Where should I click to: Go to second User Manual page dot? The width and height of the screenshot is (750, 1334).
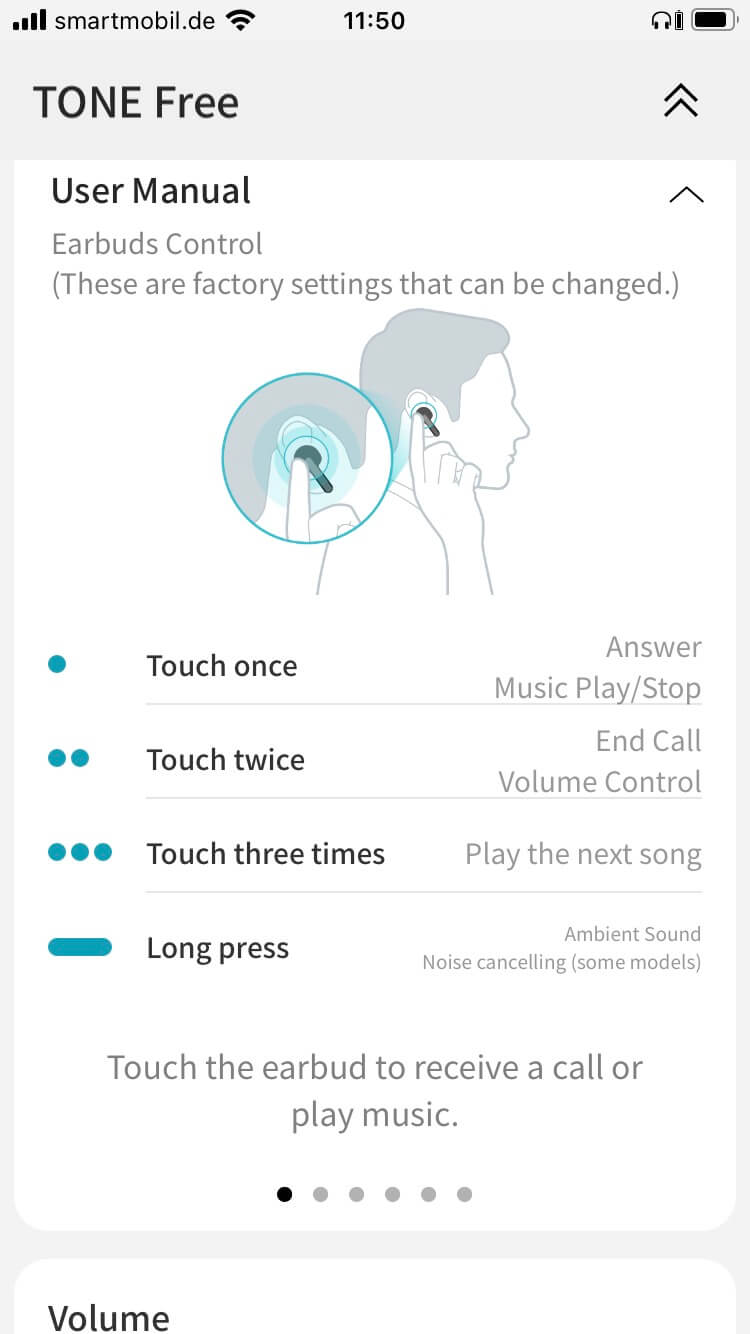point(320,1194)
